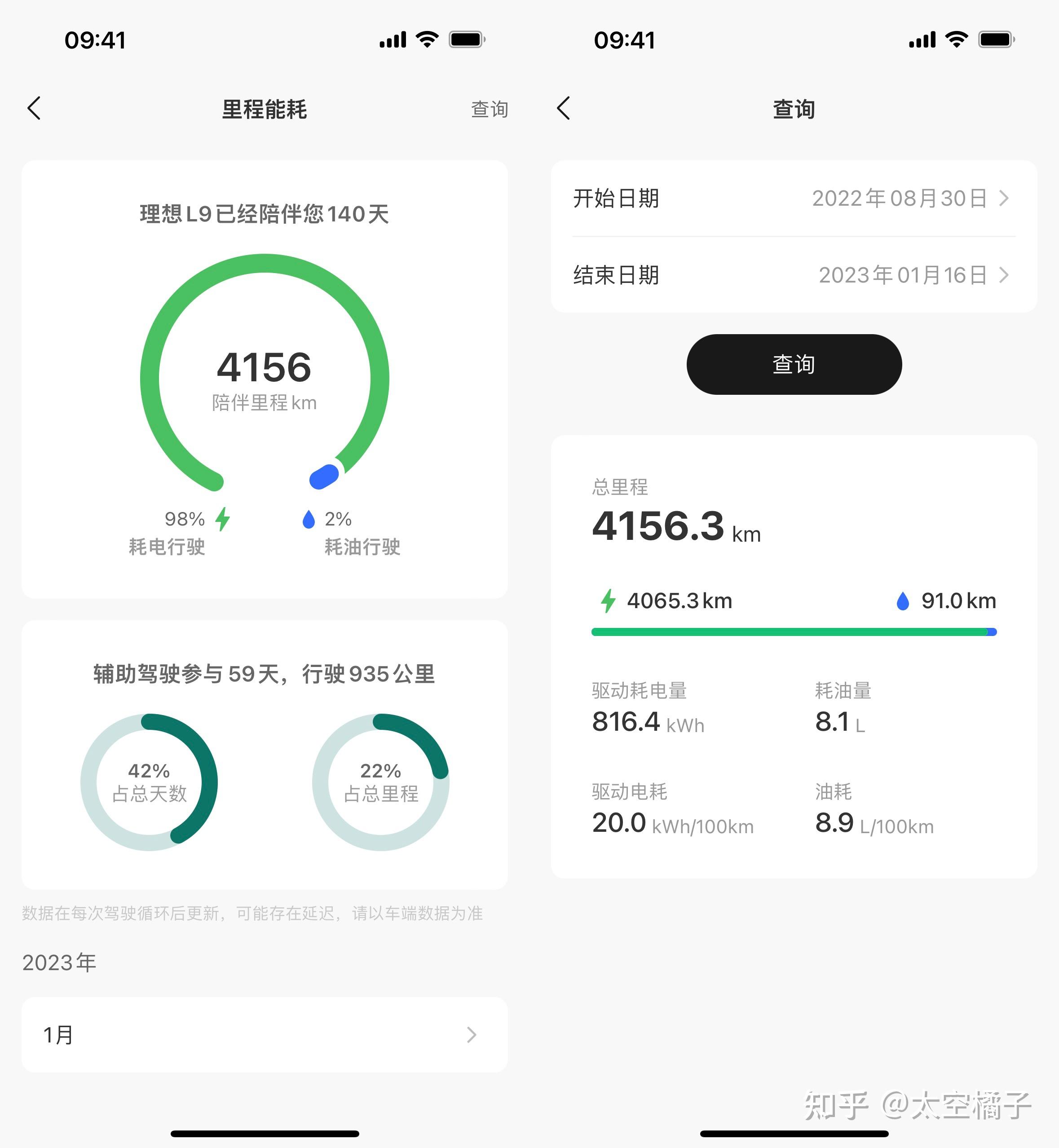The width and height of the screenshot is (1059, 1148).
Task: Tap the droplet icon next to 91.0 km
Action: pos(904,600)
